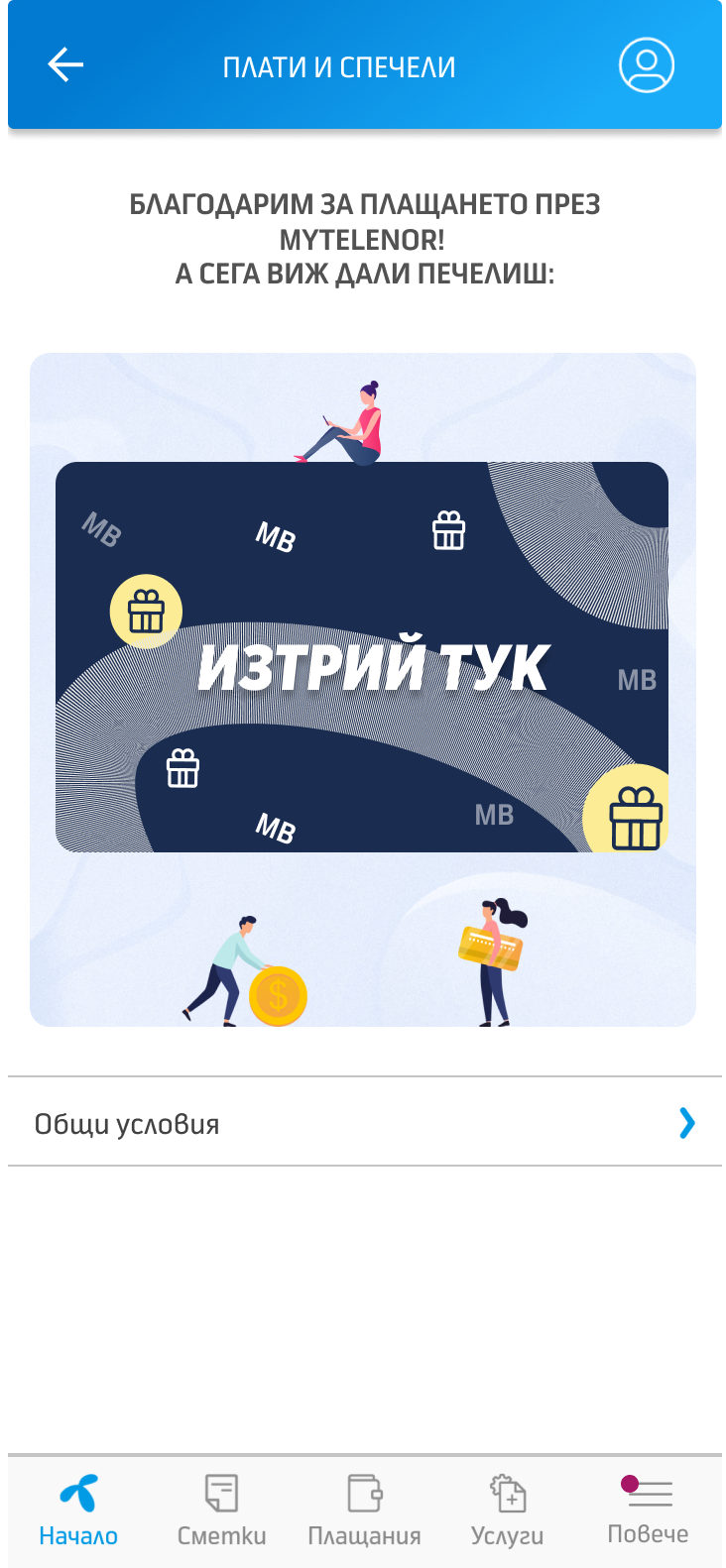This screenshot has width=726, height=1568.
Task: Go back using the top arrow
Action: (x=65, y=65)
